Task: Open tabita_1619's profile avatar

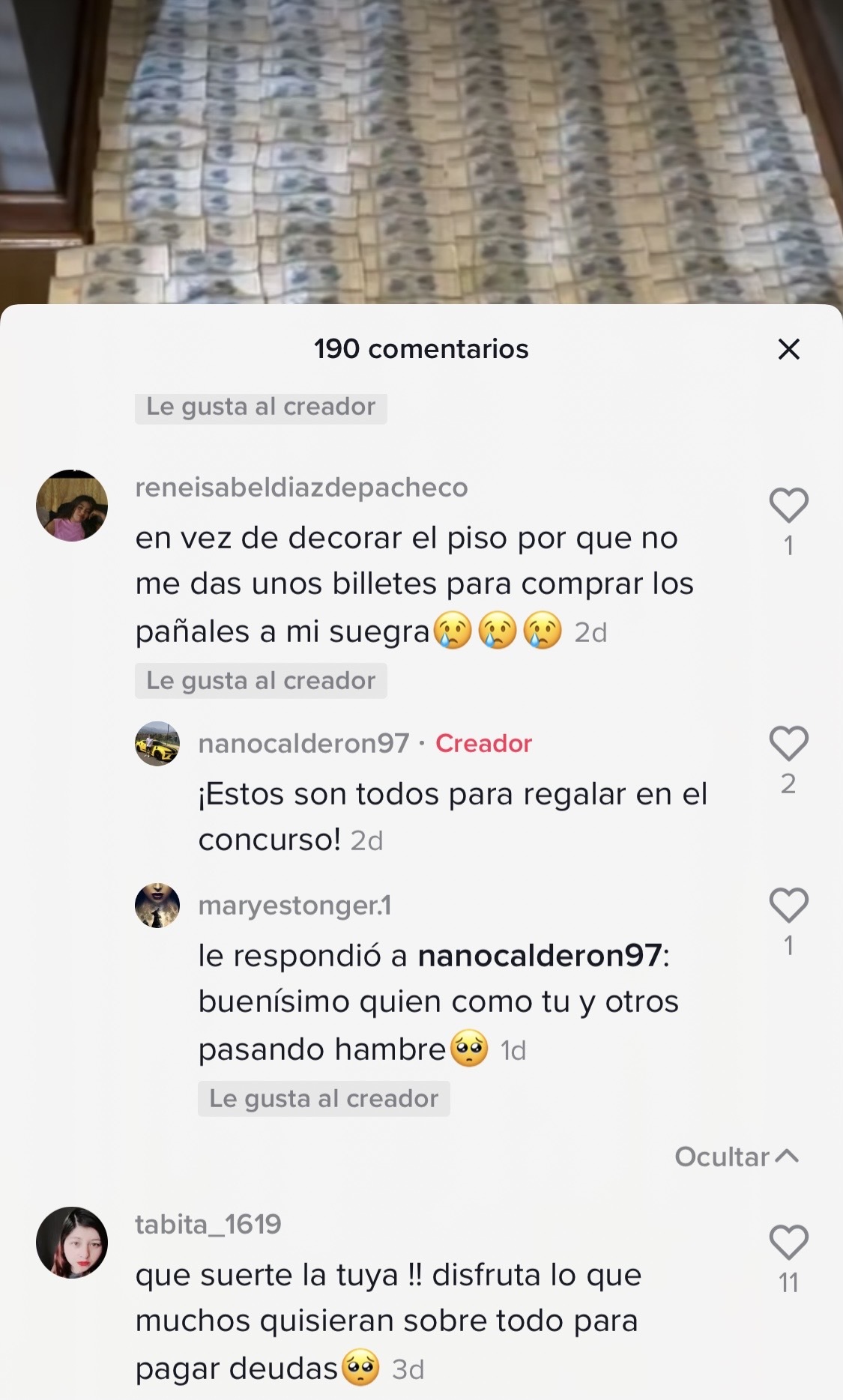Action: [72, 1243]
